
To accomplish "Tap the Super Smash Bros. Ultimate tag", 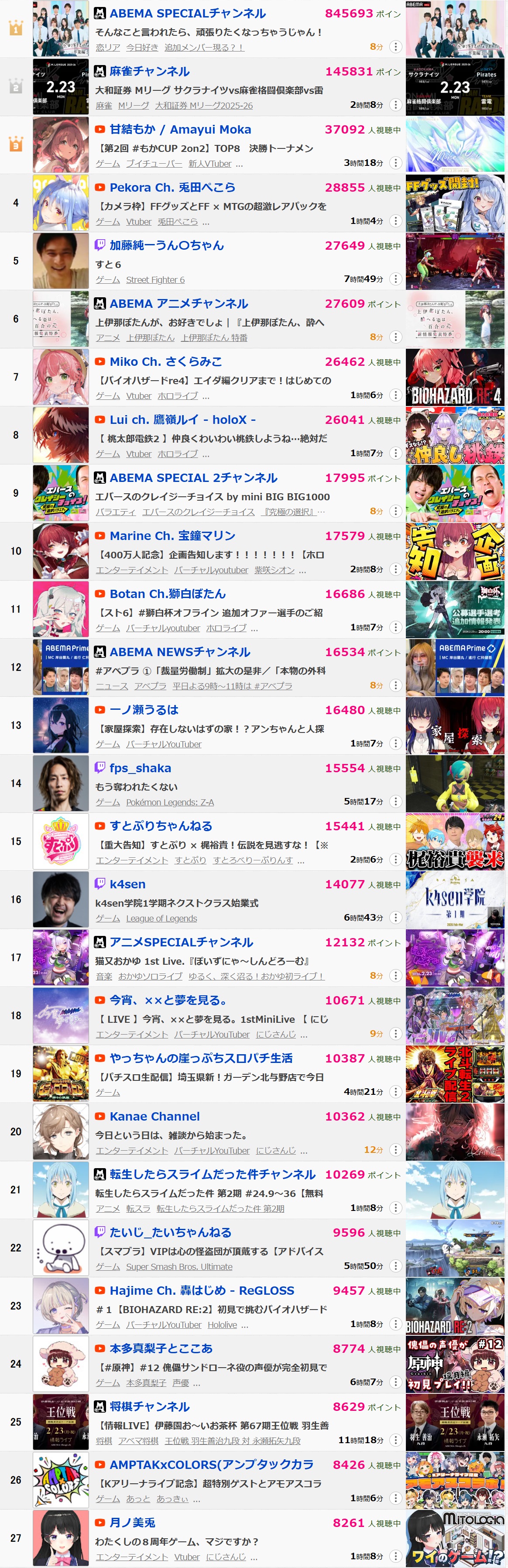I will point(179,1267).
